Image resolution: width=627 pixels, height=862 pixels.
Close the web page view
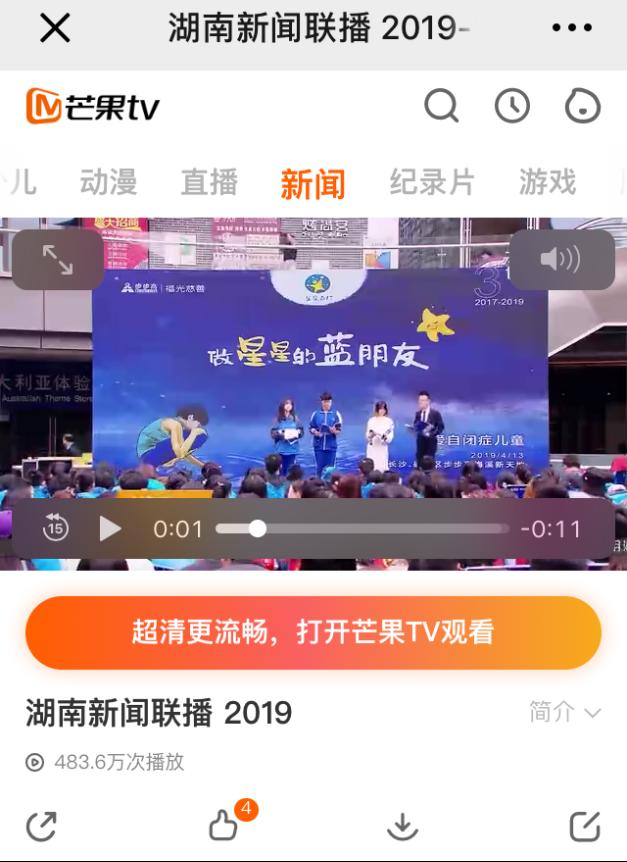pos(55,29)
